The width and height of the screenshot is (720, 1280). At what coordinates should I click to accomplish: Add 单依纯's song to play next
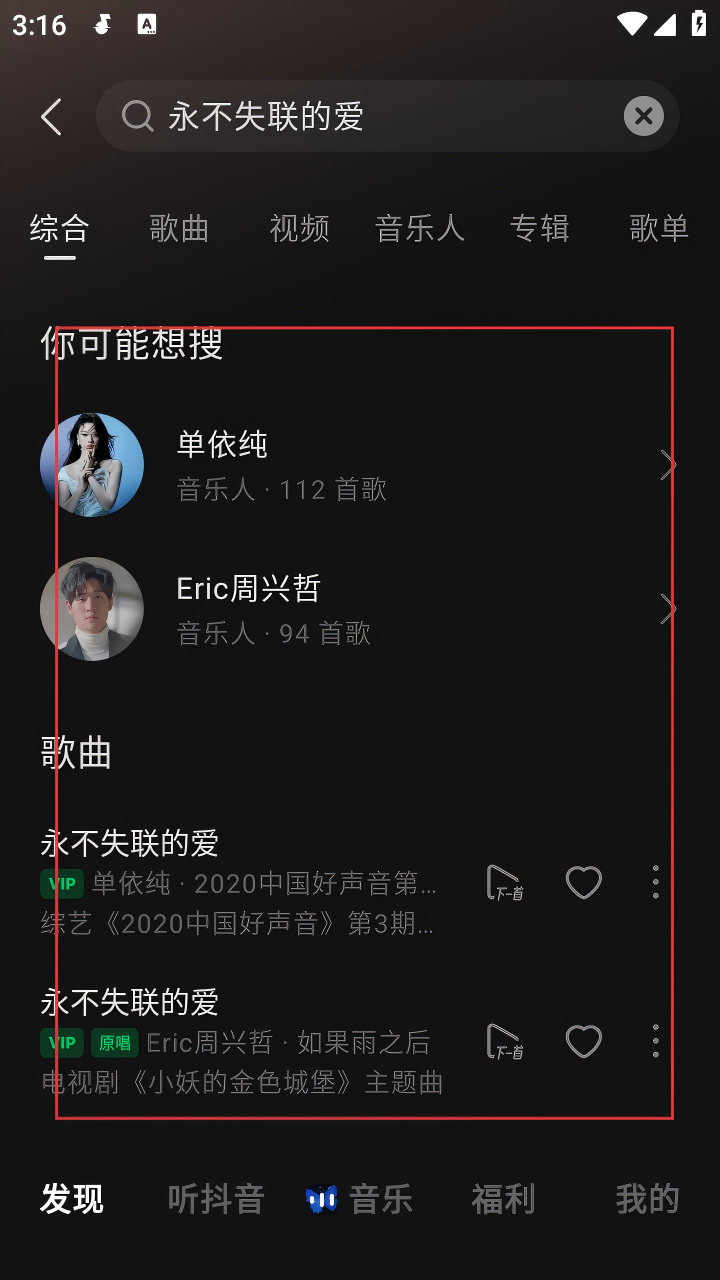click(504, 883)
